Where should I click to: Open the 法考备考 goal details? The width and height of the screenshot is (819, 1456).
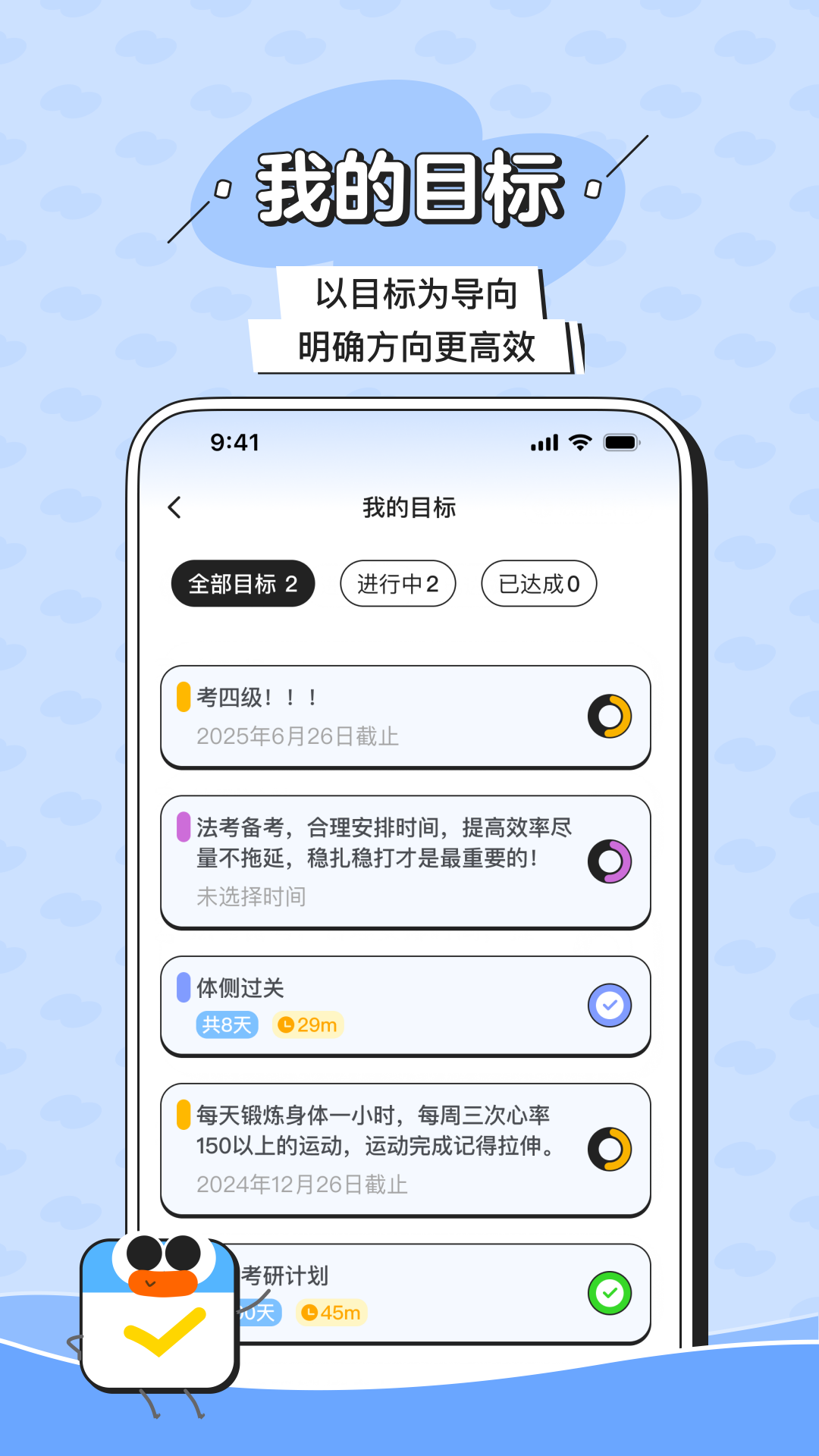coord(379,861)
